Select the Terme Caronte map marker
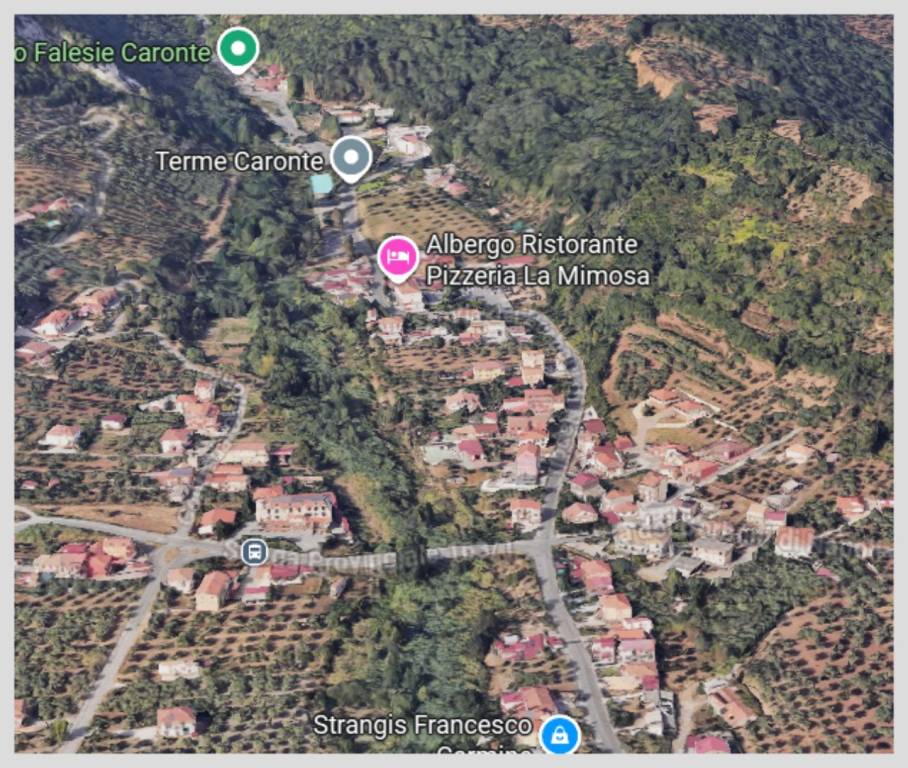This screenshot has width=908, height=768. click(351, 157)
